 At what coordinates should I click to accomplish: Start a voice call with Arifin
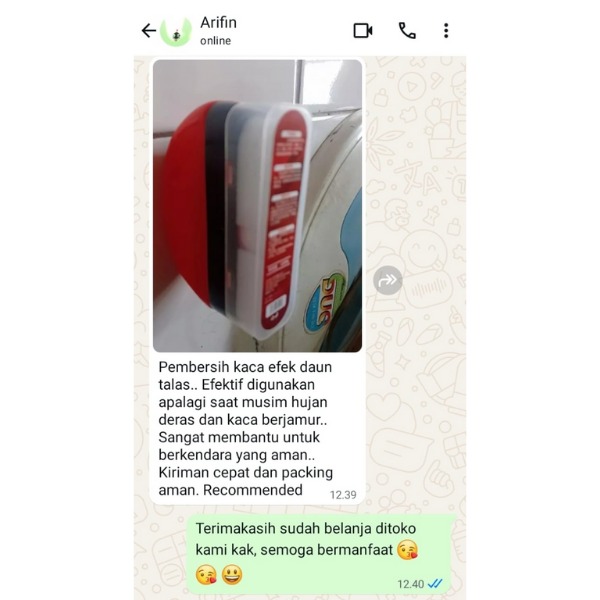[407, 31]
